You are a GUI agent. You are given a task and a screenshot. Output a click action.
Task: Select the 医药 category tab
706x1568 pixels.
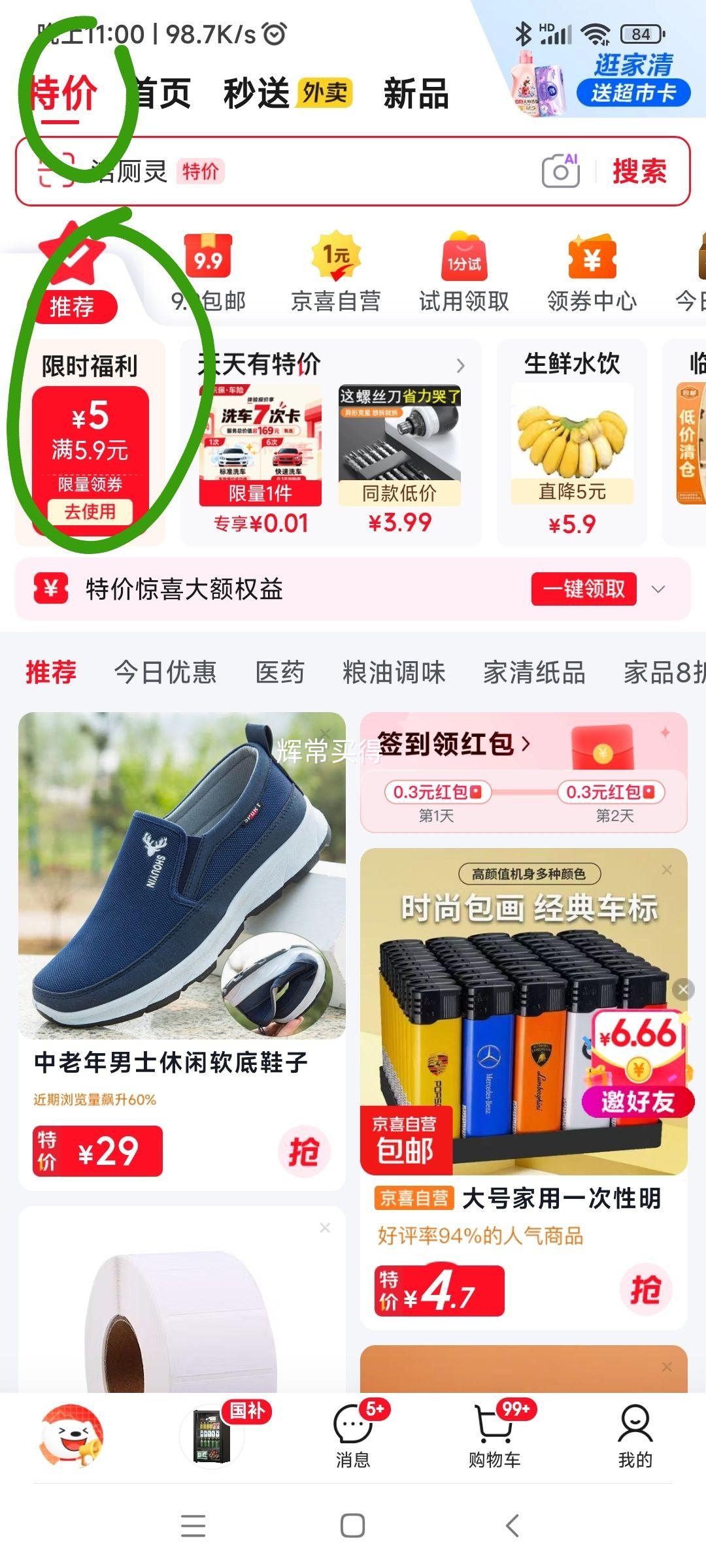click(280, 672)
